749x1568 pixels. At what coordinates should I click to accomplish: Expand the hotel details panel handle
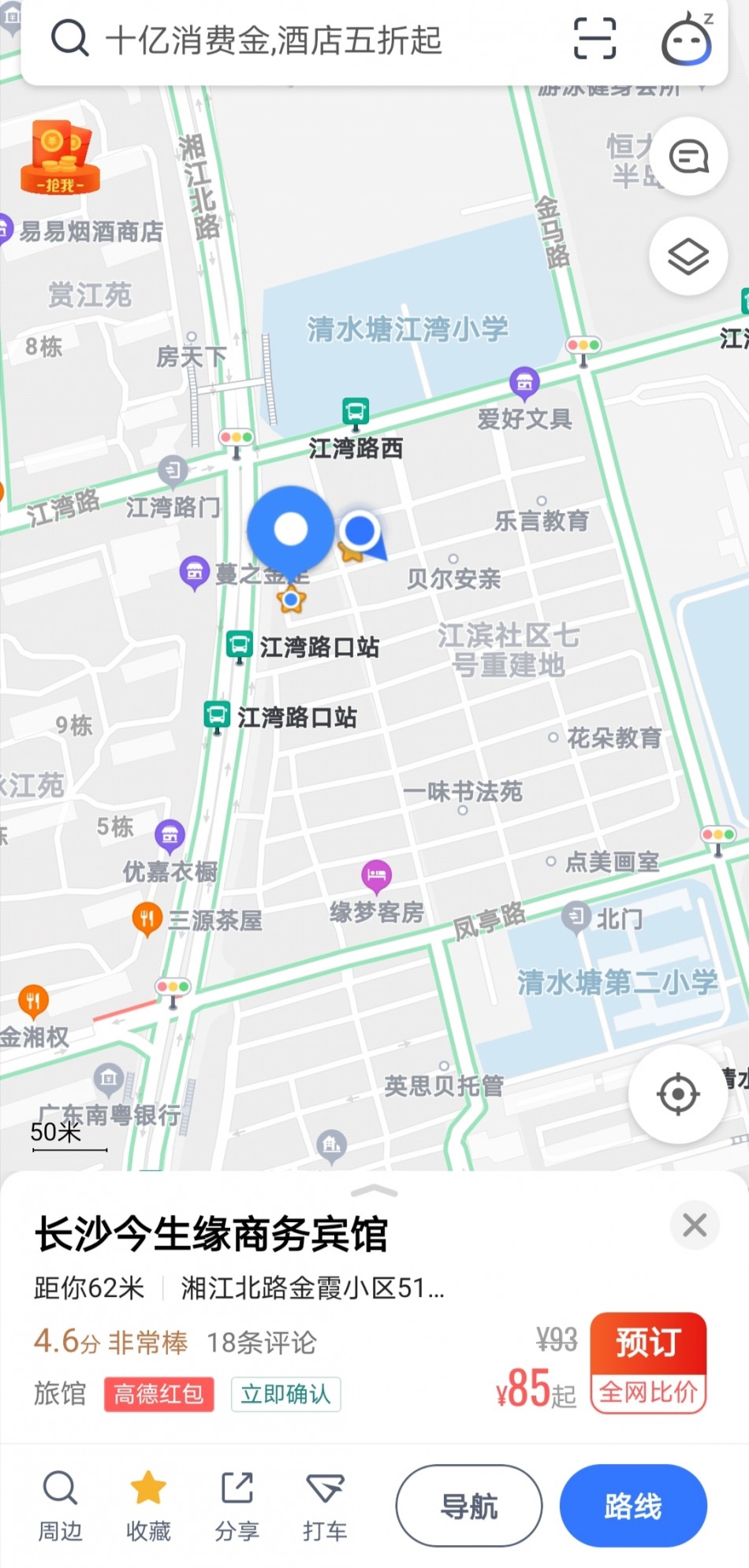pyautogui.click(x=374, y=1191)
